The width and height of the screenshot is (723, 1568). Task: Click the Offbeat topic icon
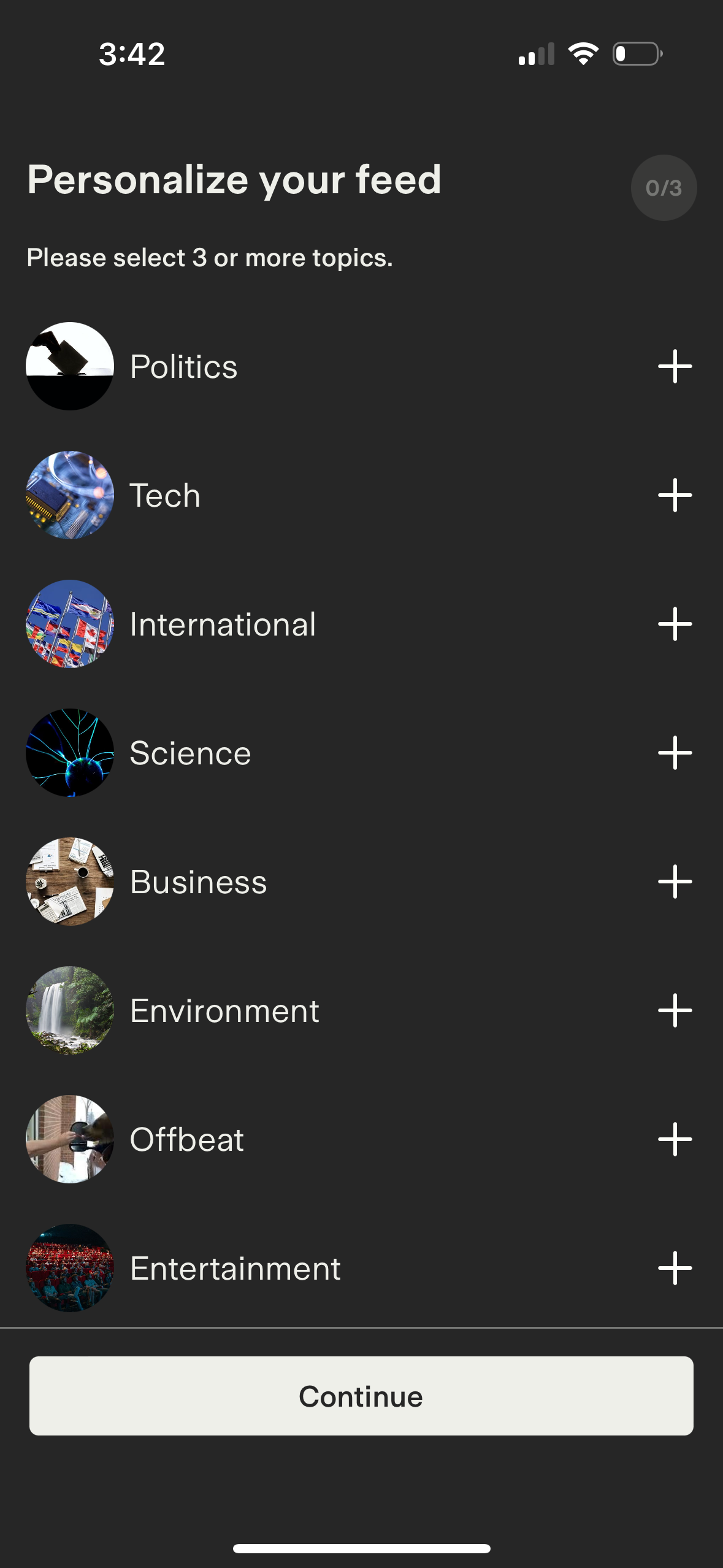pyautogui.click(x=69, y=1139)
